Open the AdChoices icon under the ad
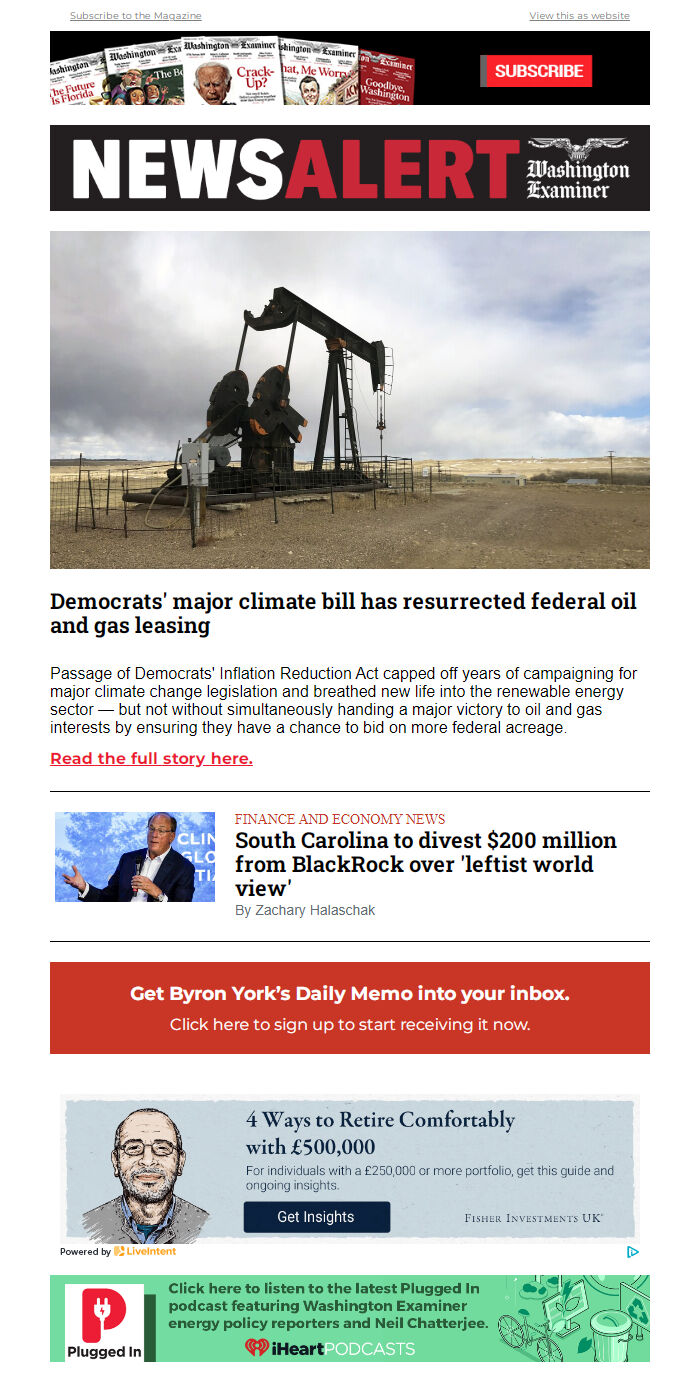700x1386 pixels. point(633,1251)
